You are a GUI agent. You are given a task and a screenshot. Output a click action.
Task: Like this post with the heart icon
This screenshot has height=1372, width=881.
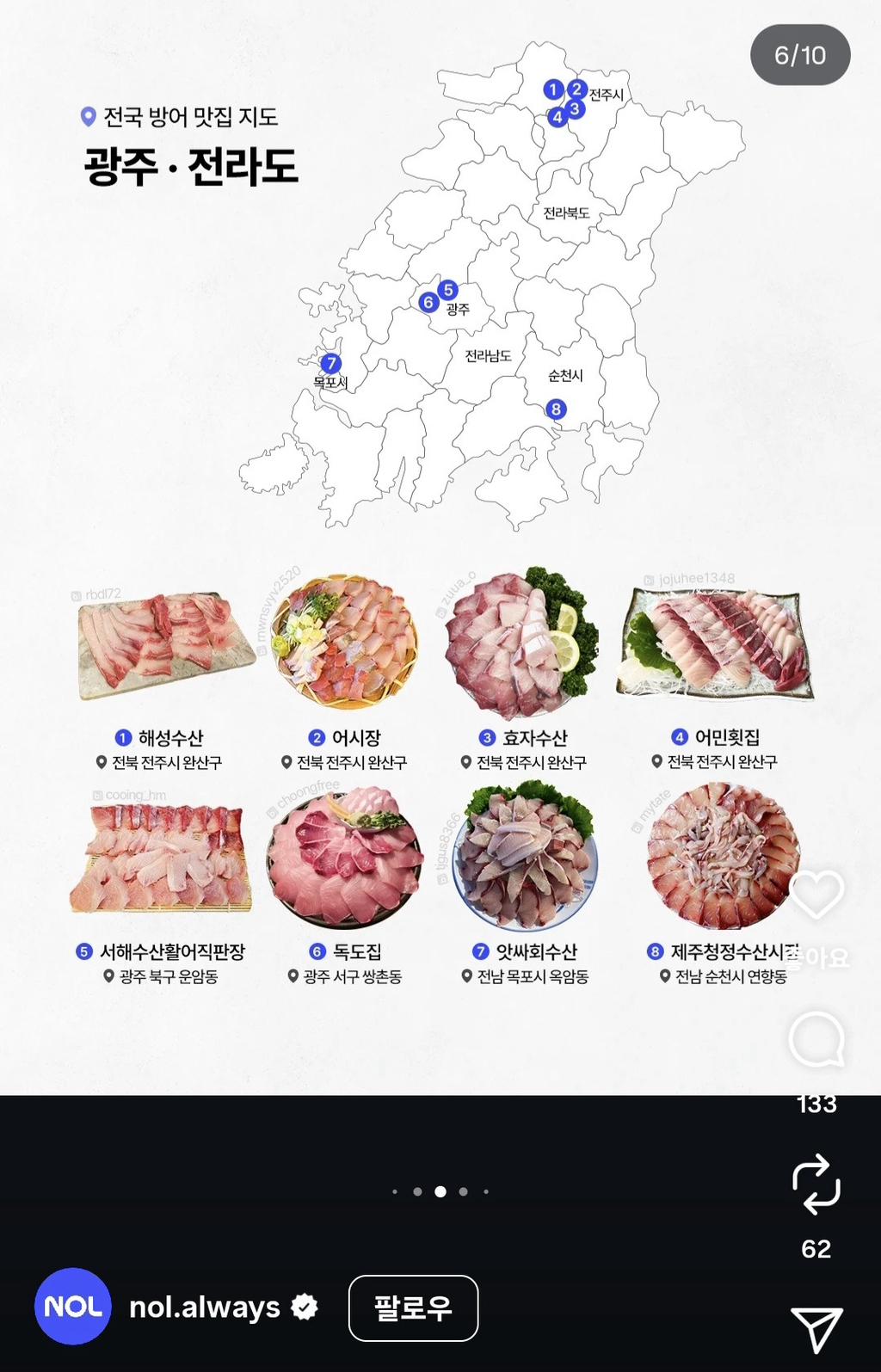pyautogui.click(x=816, y=895)
